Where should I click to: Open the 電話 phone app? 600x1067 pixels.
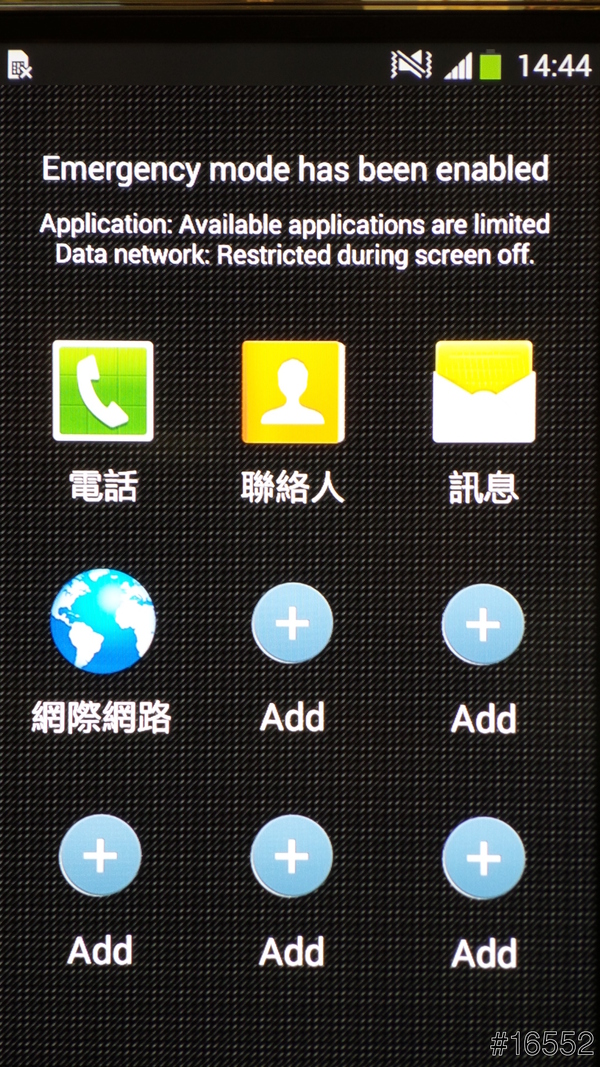pyautogui.click(x=103, y=391)
